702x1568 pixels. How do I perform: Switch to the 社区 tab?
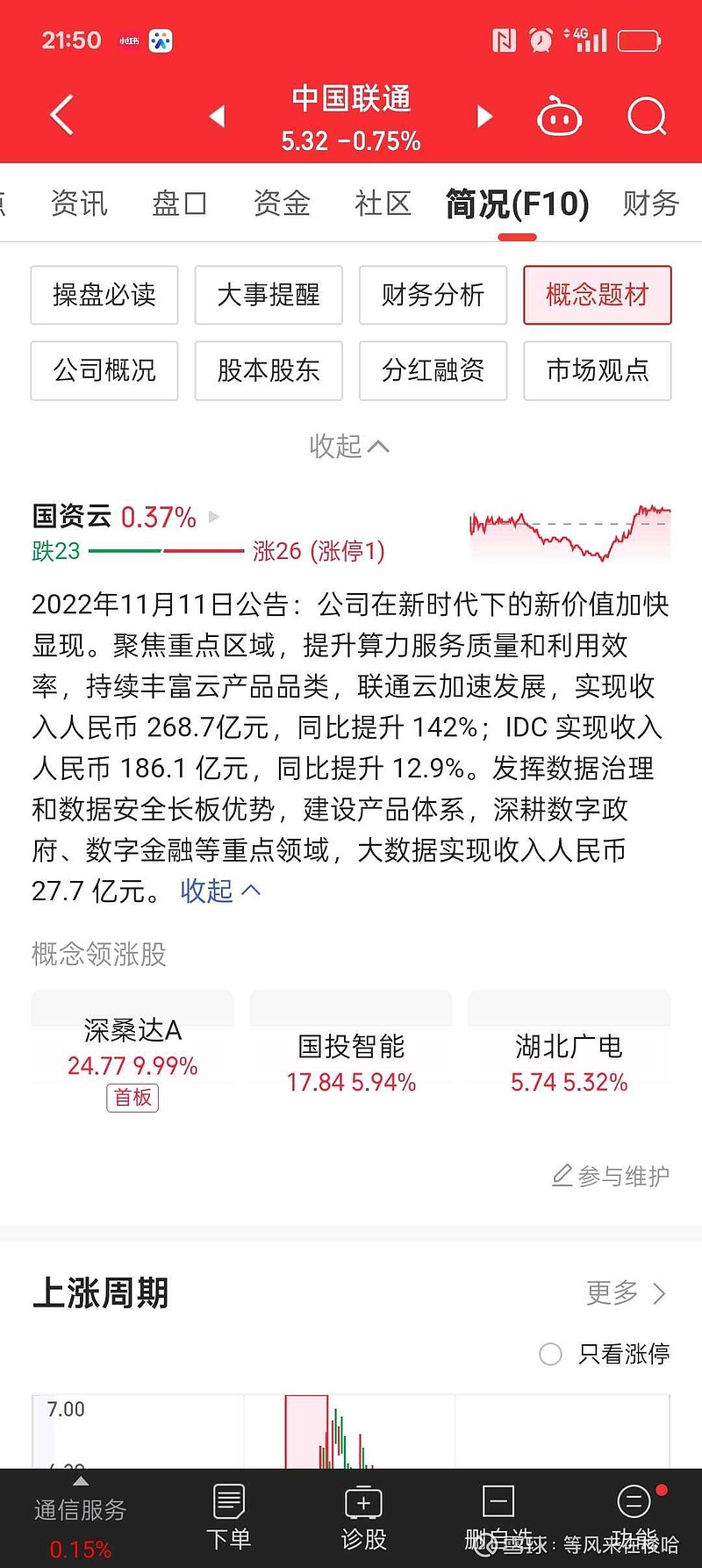coord(383,204)
